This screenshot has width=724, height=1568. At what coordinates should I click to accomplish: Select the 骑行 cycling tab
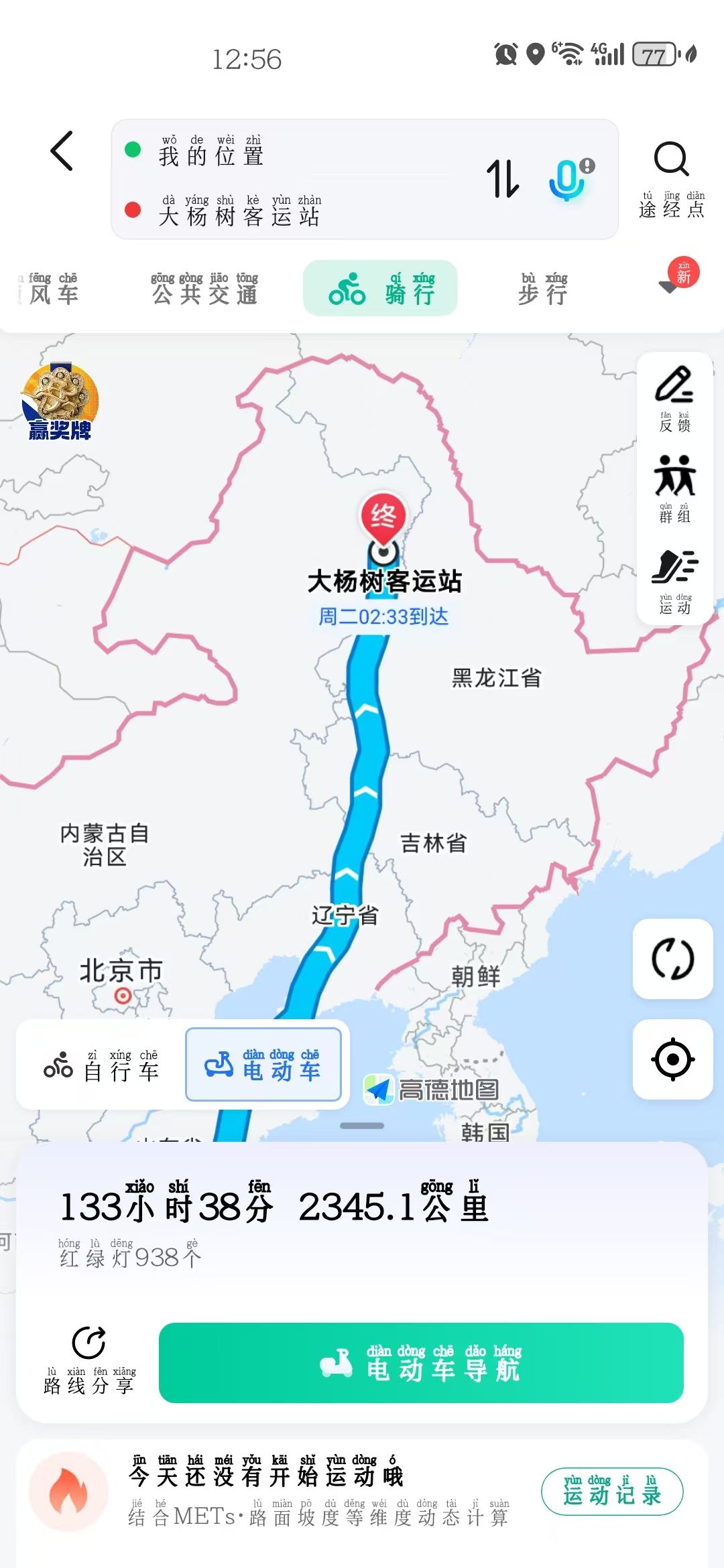coord(381,289)
